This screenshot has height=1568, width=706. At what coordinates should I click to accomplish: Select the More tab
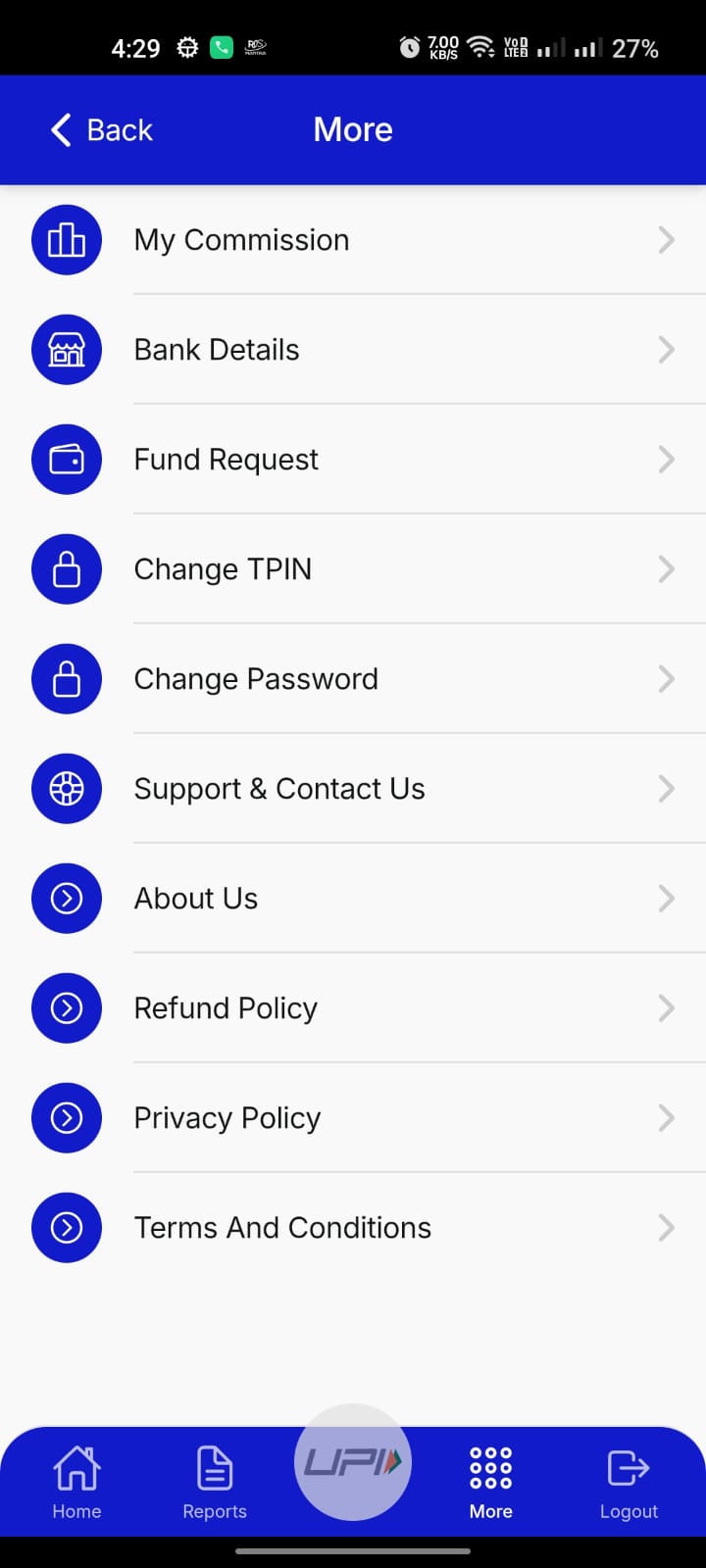tap(491, 1482)
